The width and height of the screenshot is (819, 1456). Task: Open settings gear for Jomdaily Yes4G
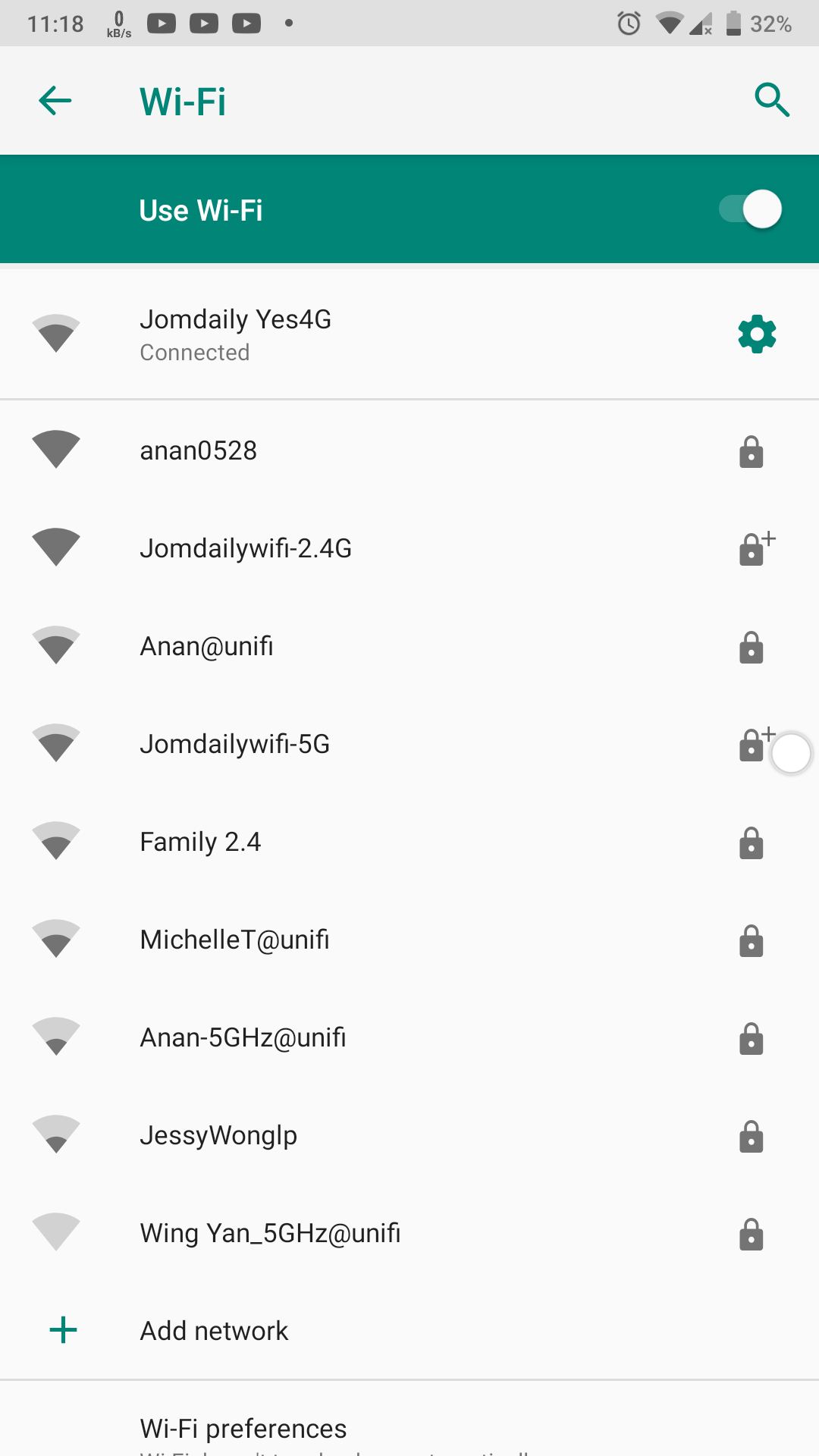tap(756, 334)
